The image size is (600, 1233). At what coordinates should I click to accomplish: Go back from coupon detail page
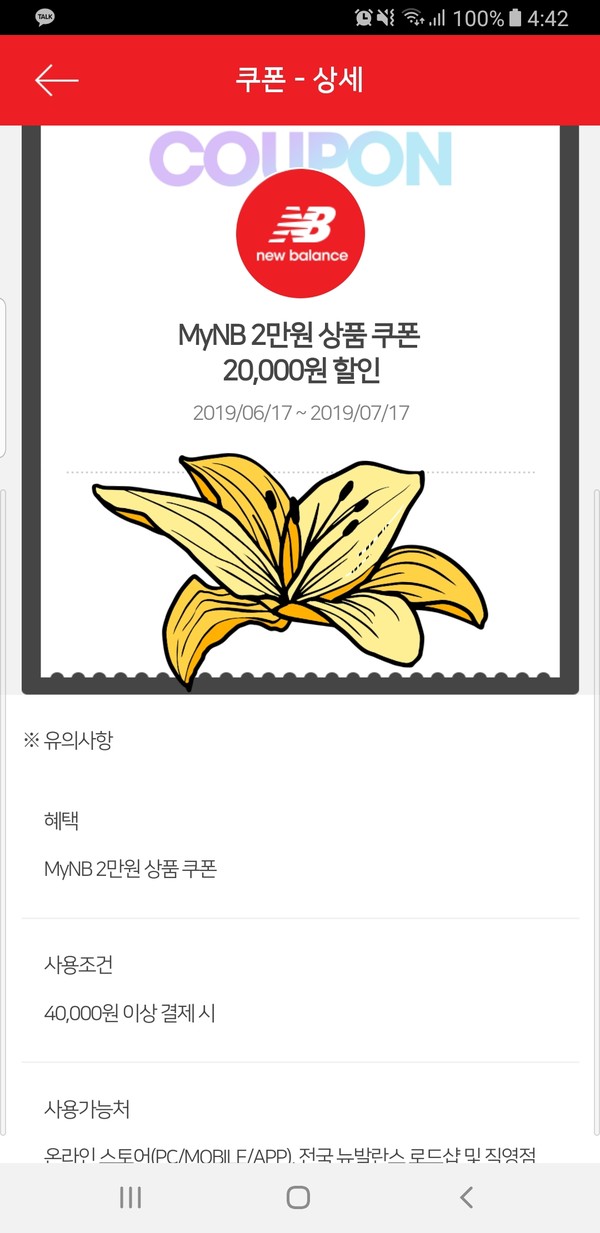click(56, 81)
